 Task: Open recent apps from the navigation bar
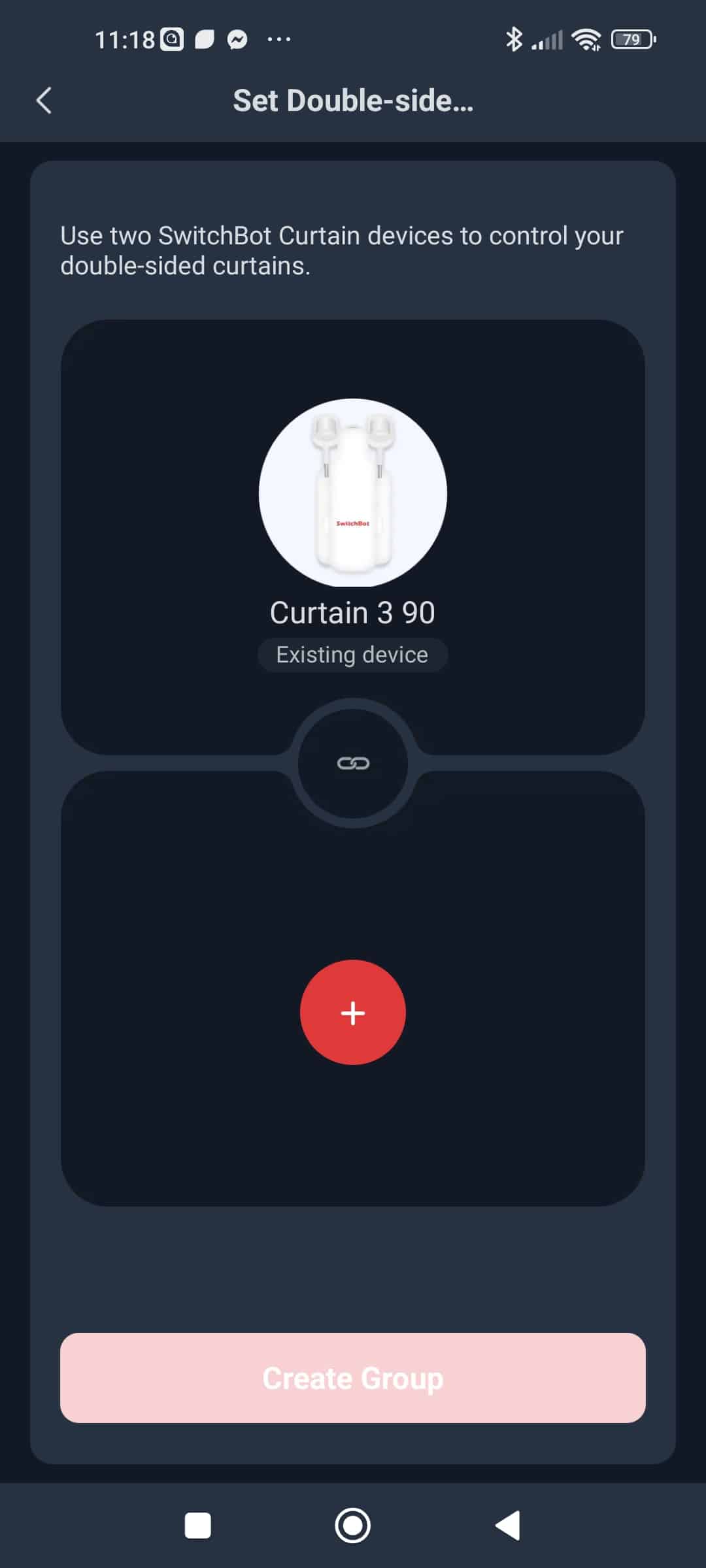tap(198, 1526)
